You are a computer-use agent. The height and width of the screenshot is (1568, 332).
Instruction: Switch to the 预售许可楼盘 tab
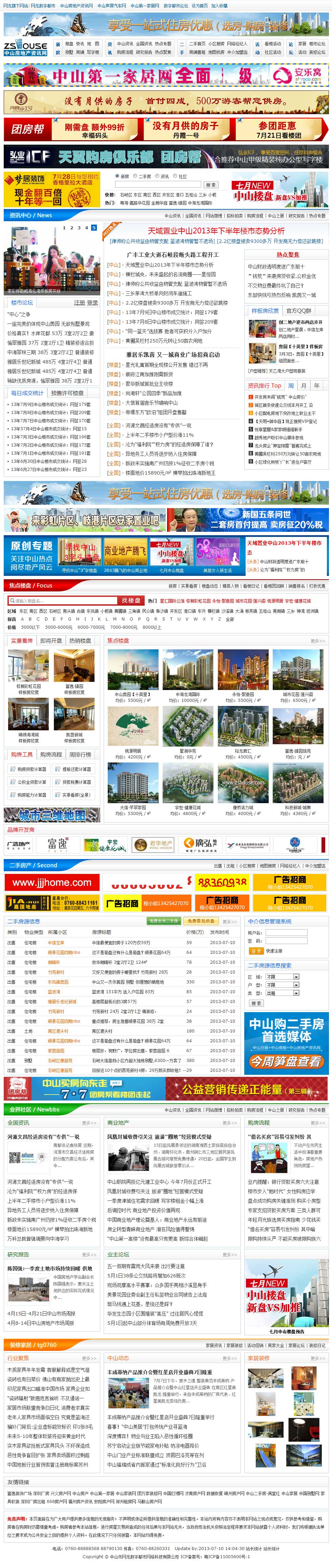pos(68,393)
